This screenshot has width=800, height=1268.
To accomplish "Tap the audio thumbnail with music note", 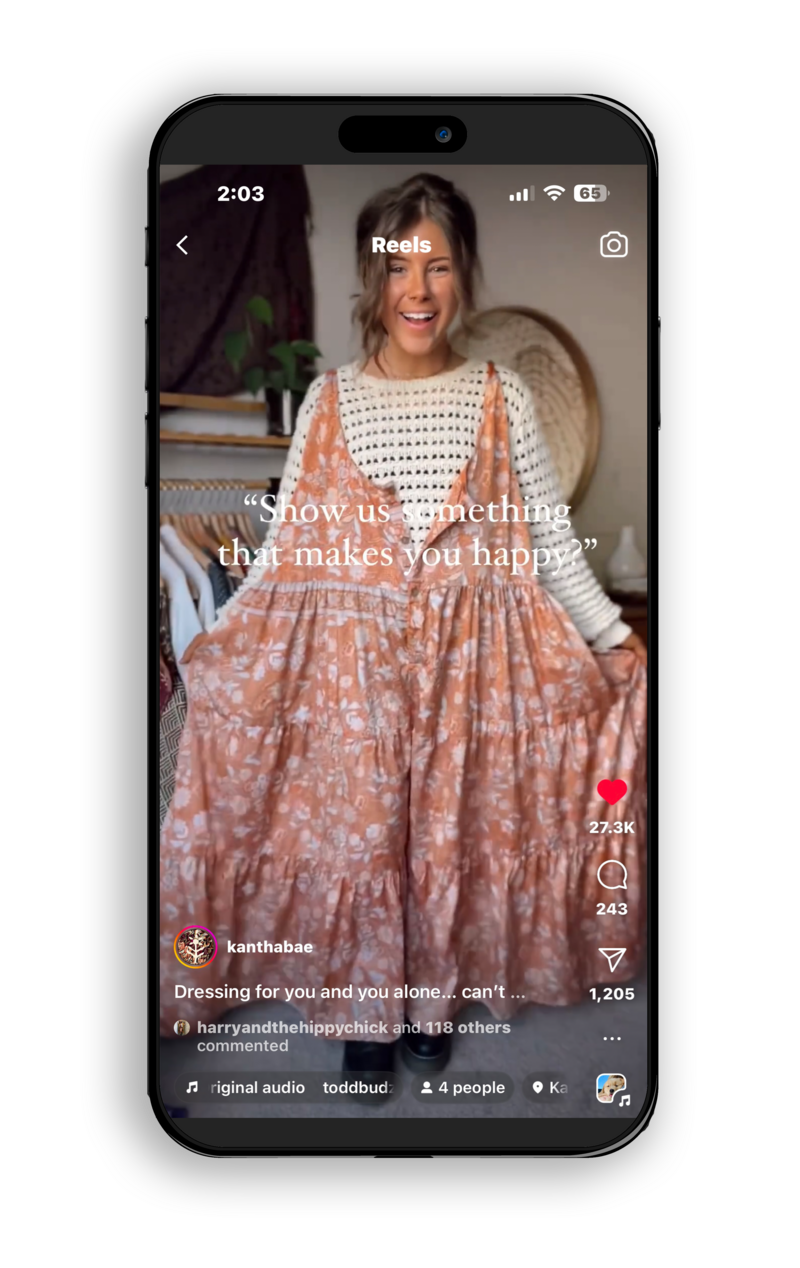I will click(611, 1088).
